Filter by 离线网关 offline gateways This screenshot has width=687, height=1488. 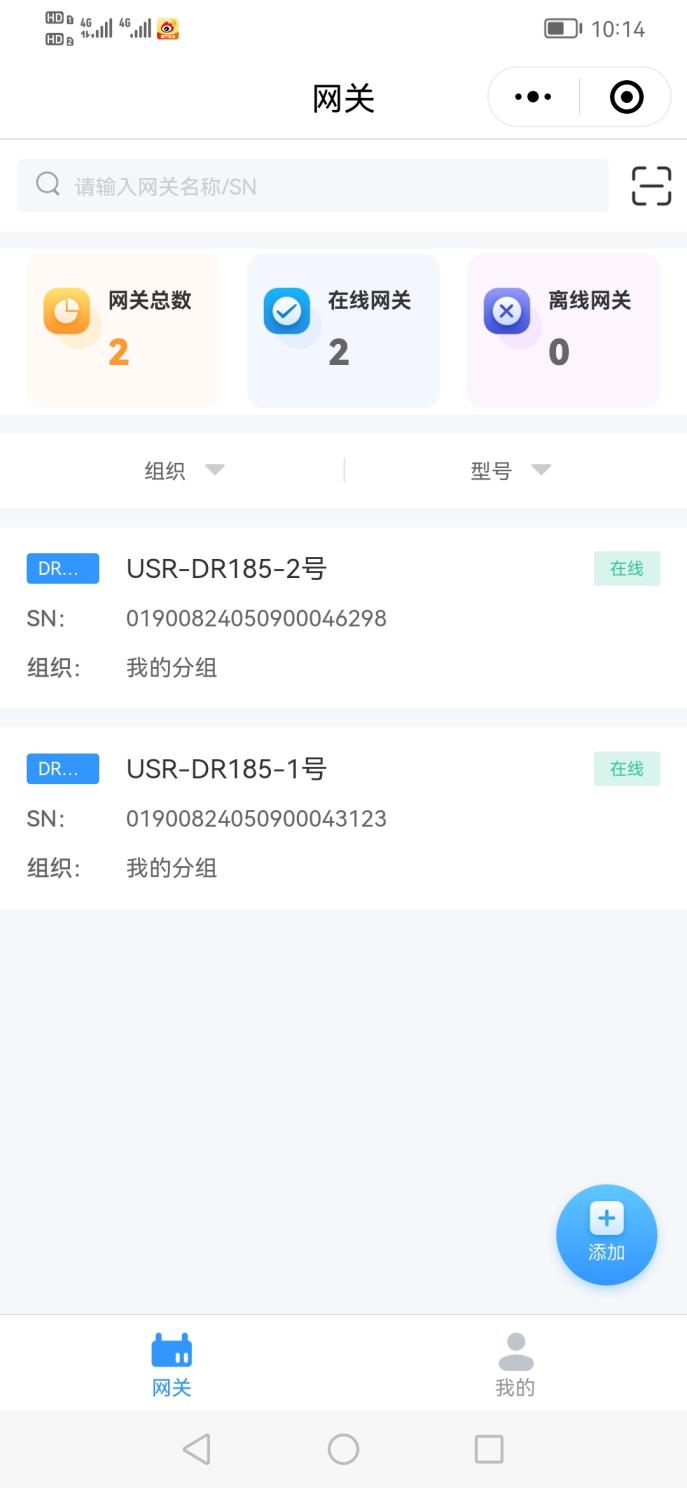[x=563, y=330]
